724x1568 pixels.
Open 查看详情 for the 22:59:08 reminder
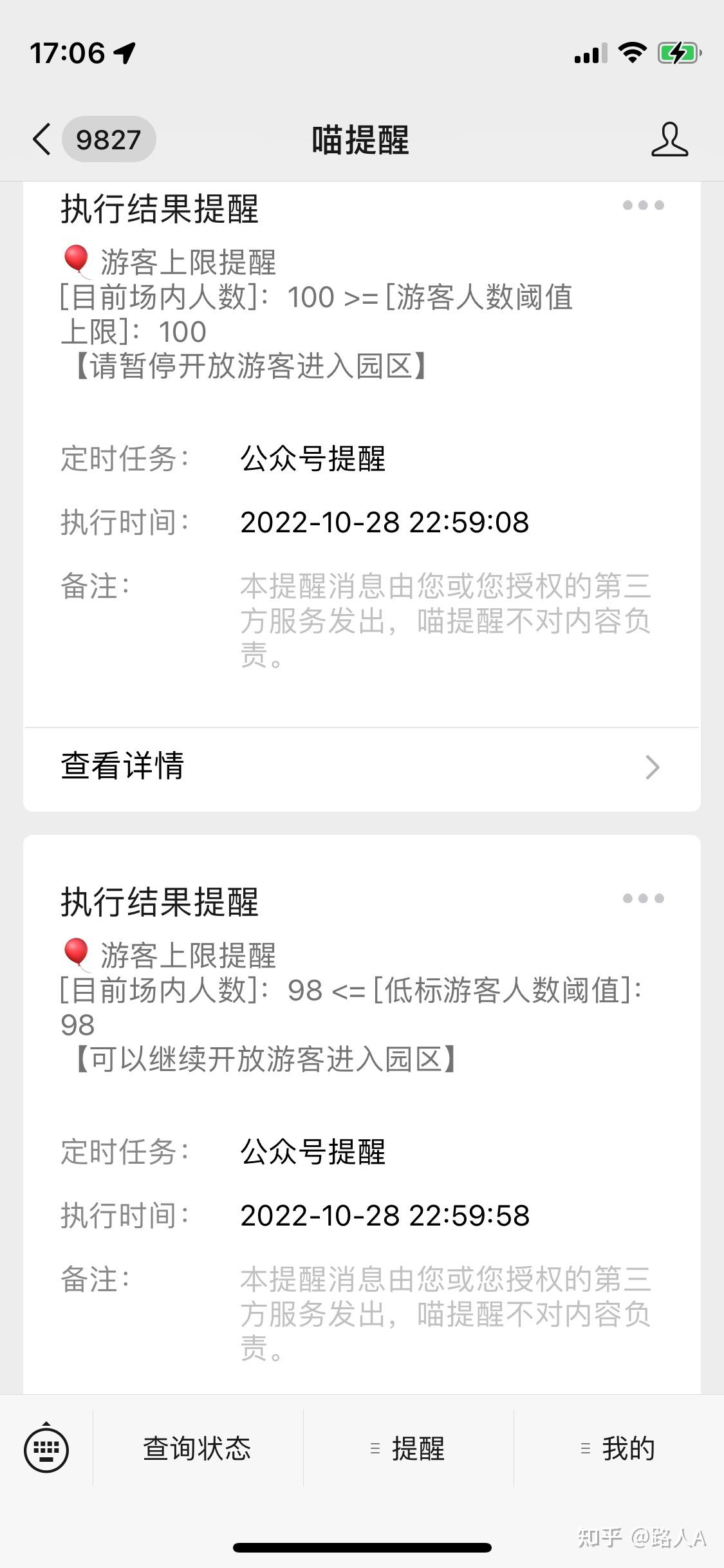362,767
